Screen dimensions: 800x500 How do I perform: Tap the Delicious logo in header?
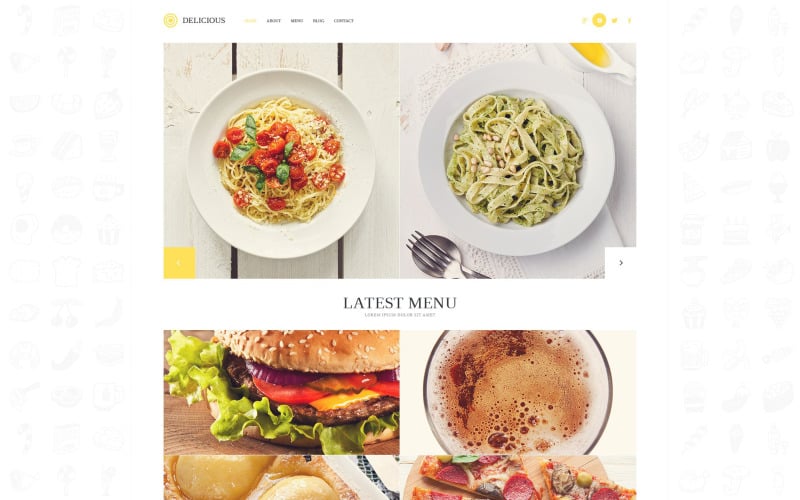click(195, 20)
